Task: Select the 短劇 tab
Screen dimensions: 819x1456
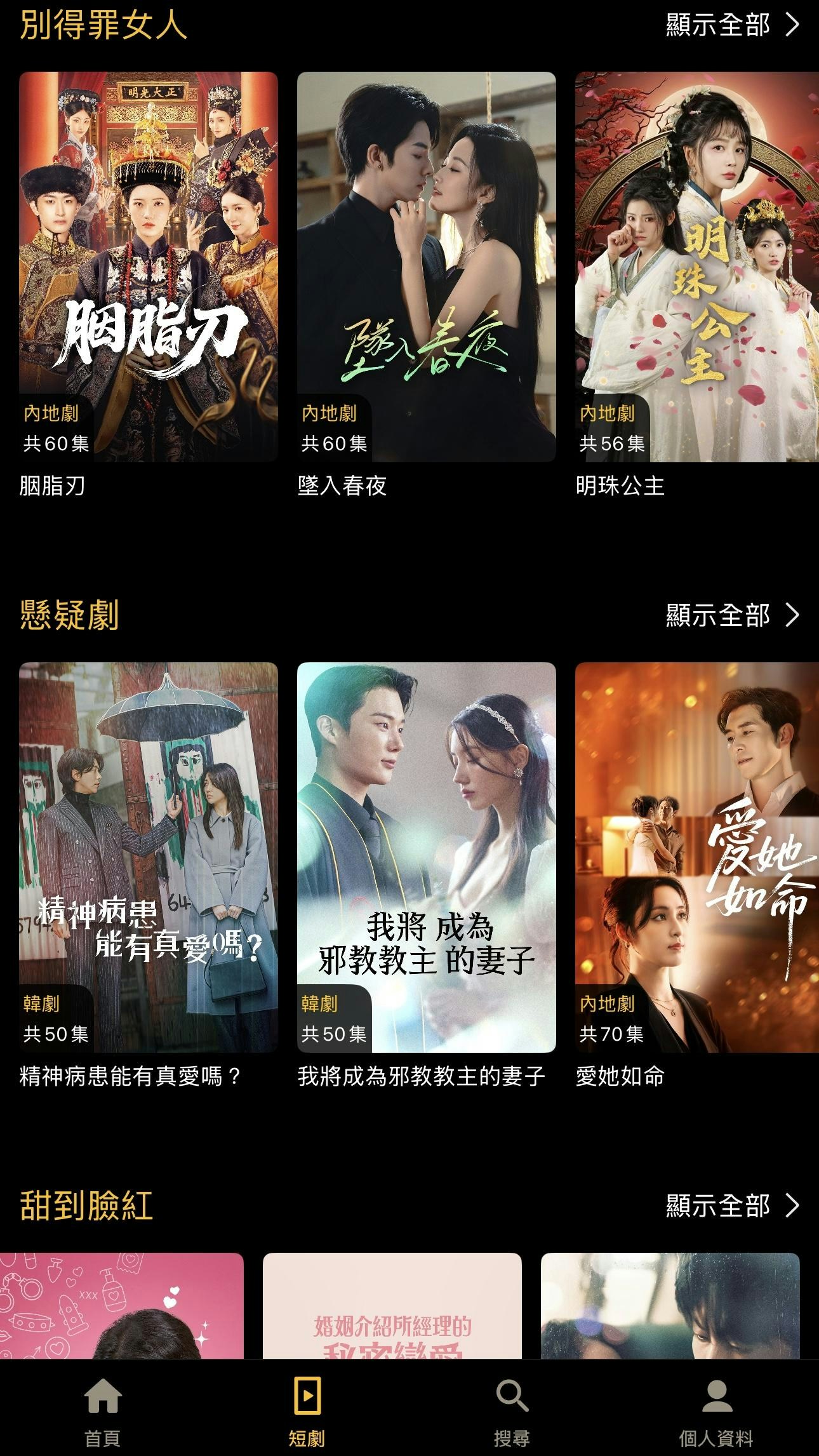Action: click(x=307, y=1407)
